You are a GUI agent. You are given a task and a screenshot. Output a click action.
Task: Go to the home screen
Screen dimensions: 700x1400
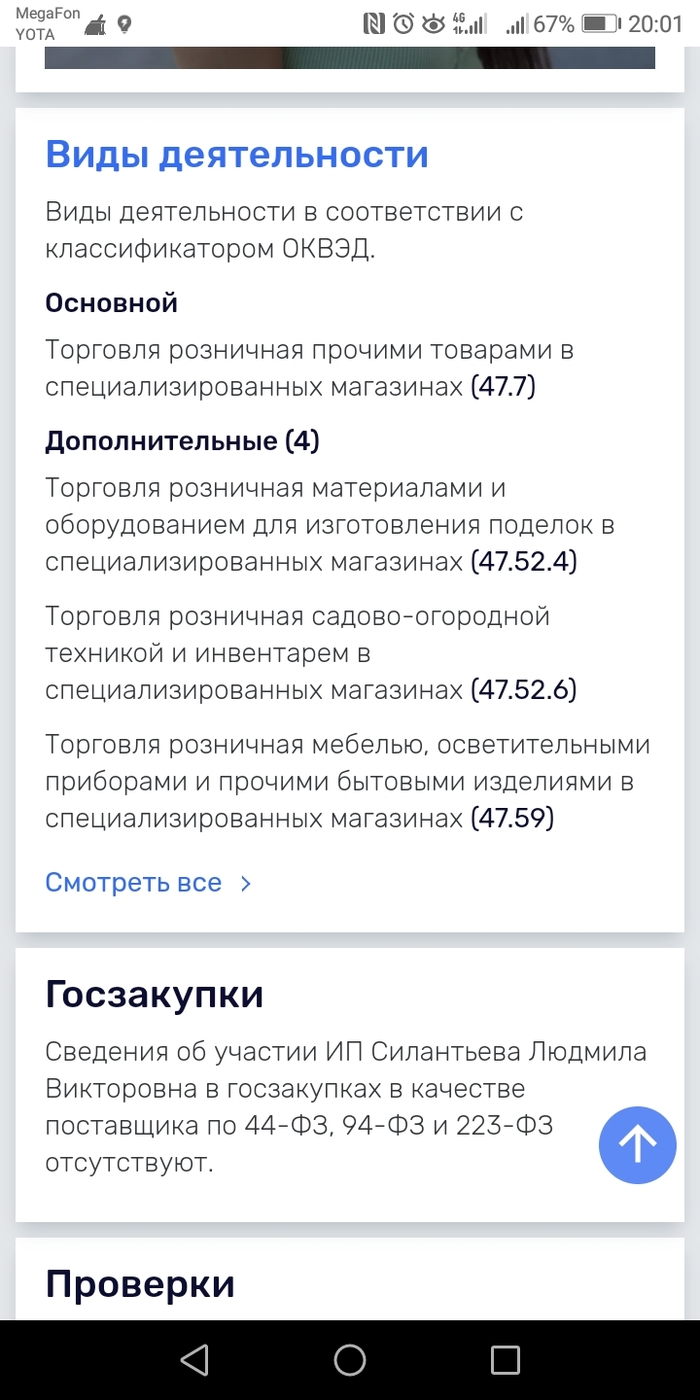pos(350,1359)
